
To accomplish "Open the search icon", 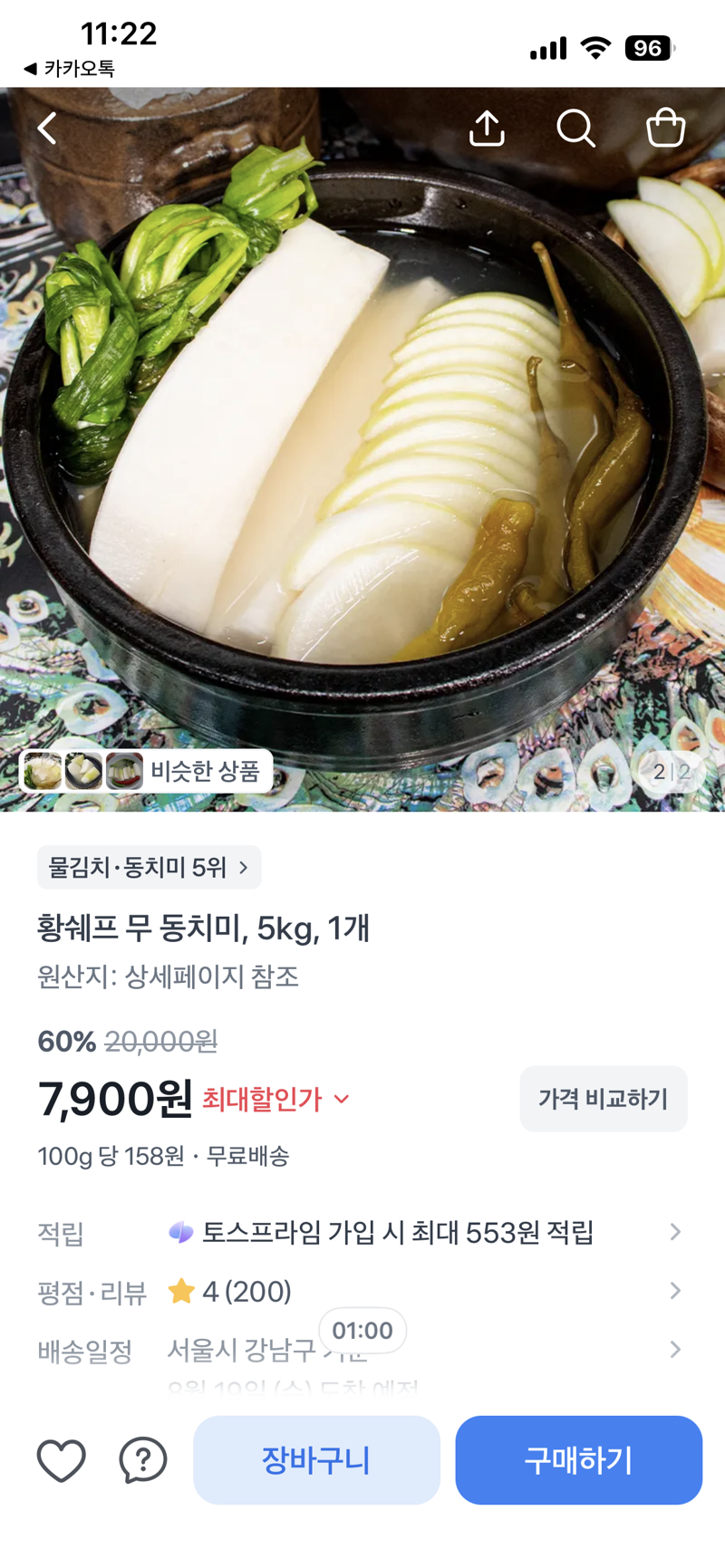I will (575, 129).
